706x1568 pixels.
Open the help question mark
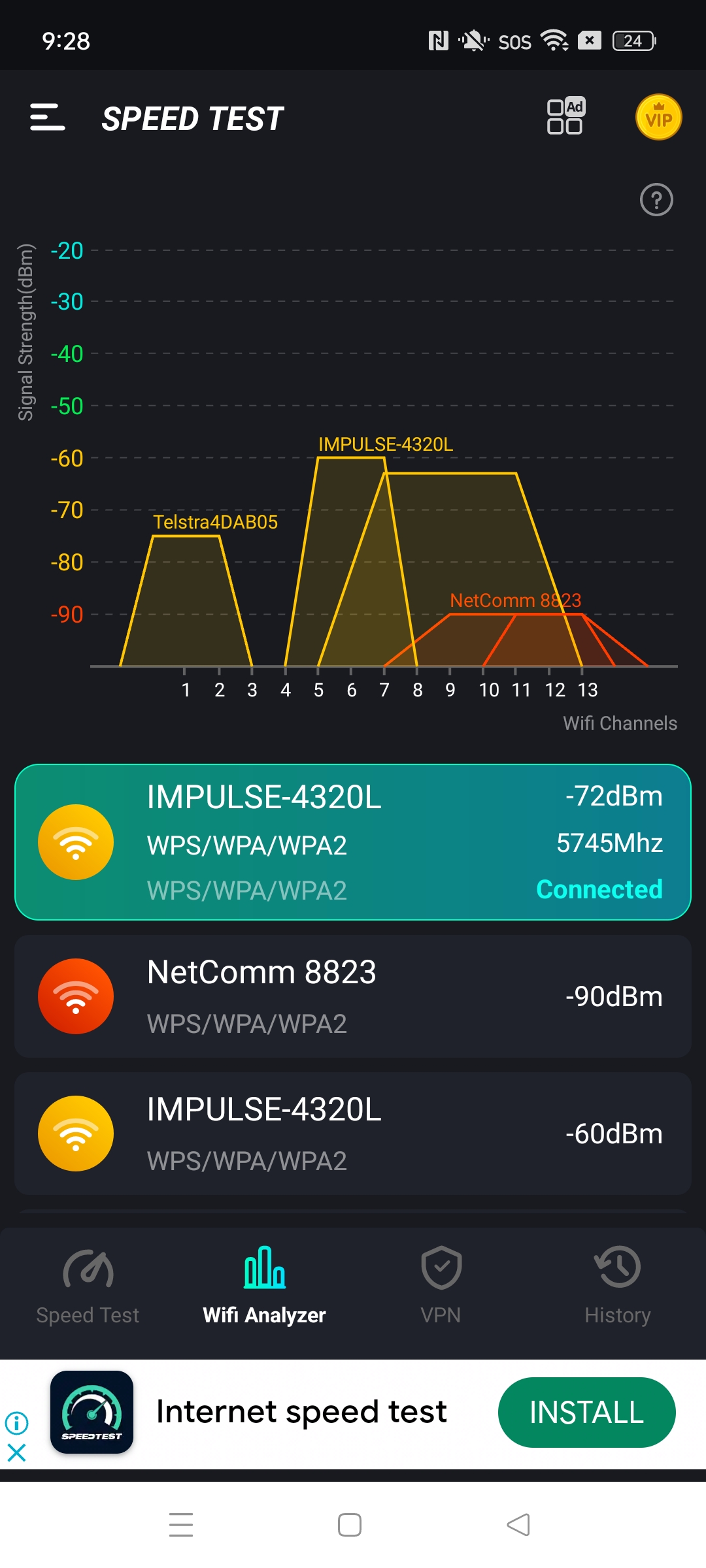(x=656, y=200)
